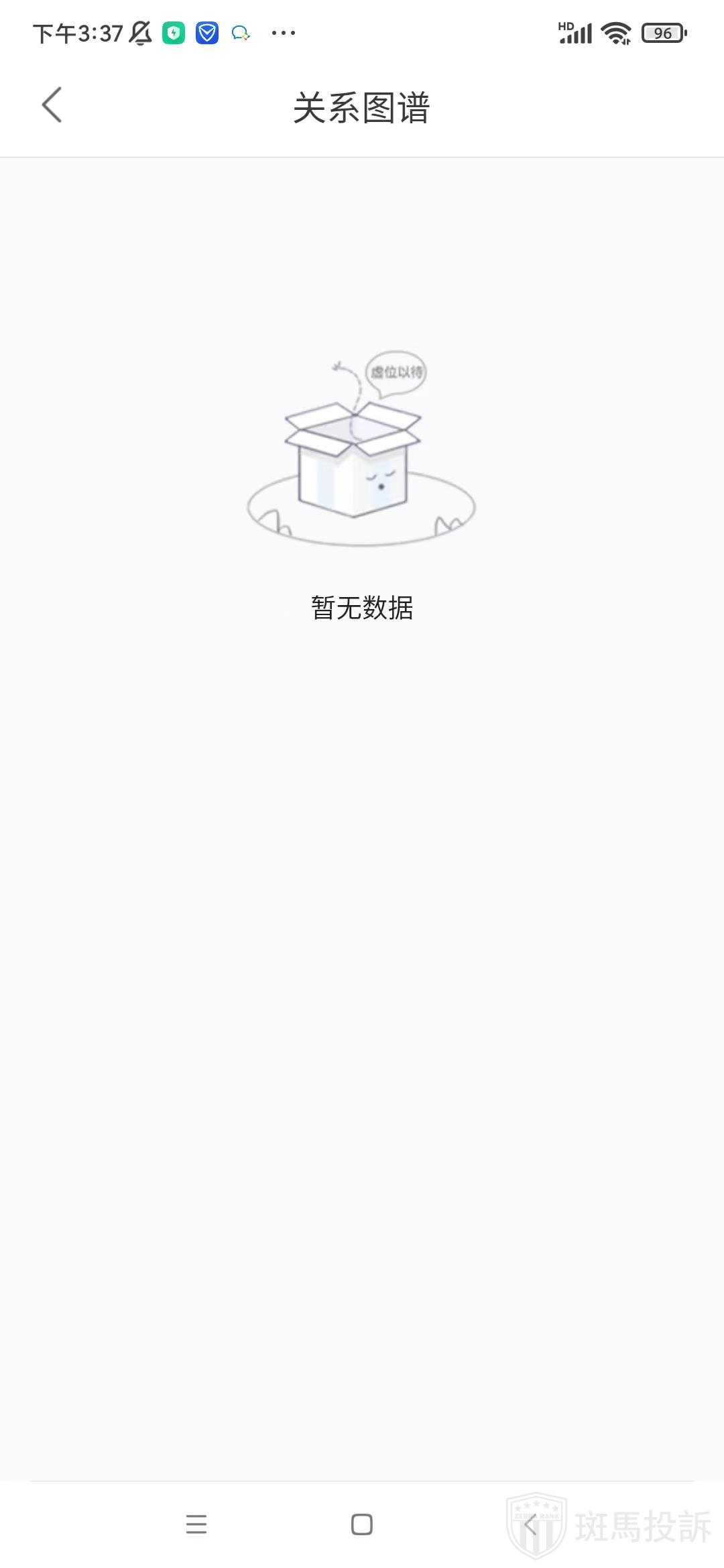
Task: Open recent apps from the navigation bar
Action: 196,1524
